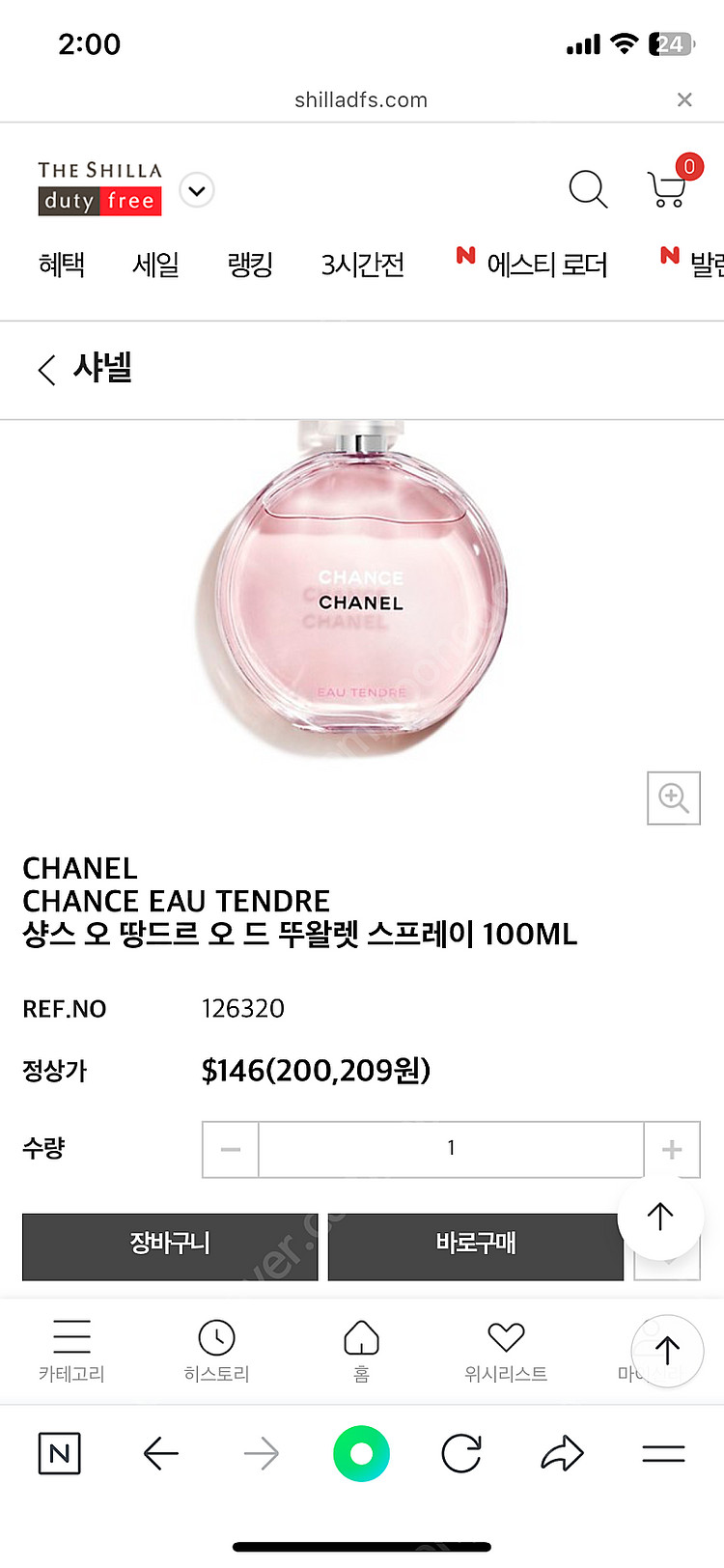Expand the Shilla duty free dropdown chevron
The image size is (724, 1568).
197,190
